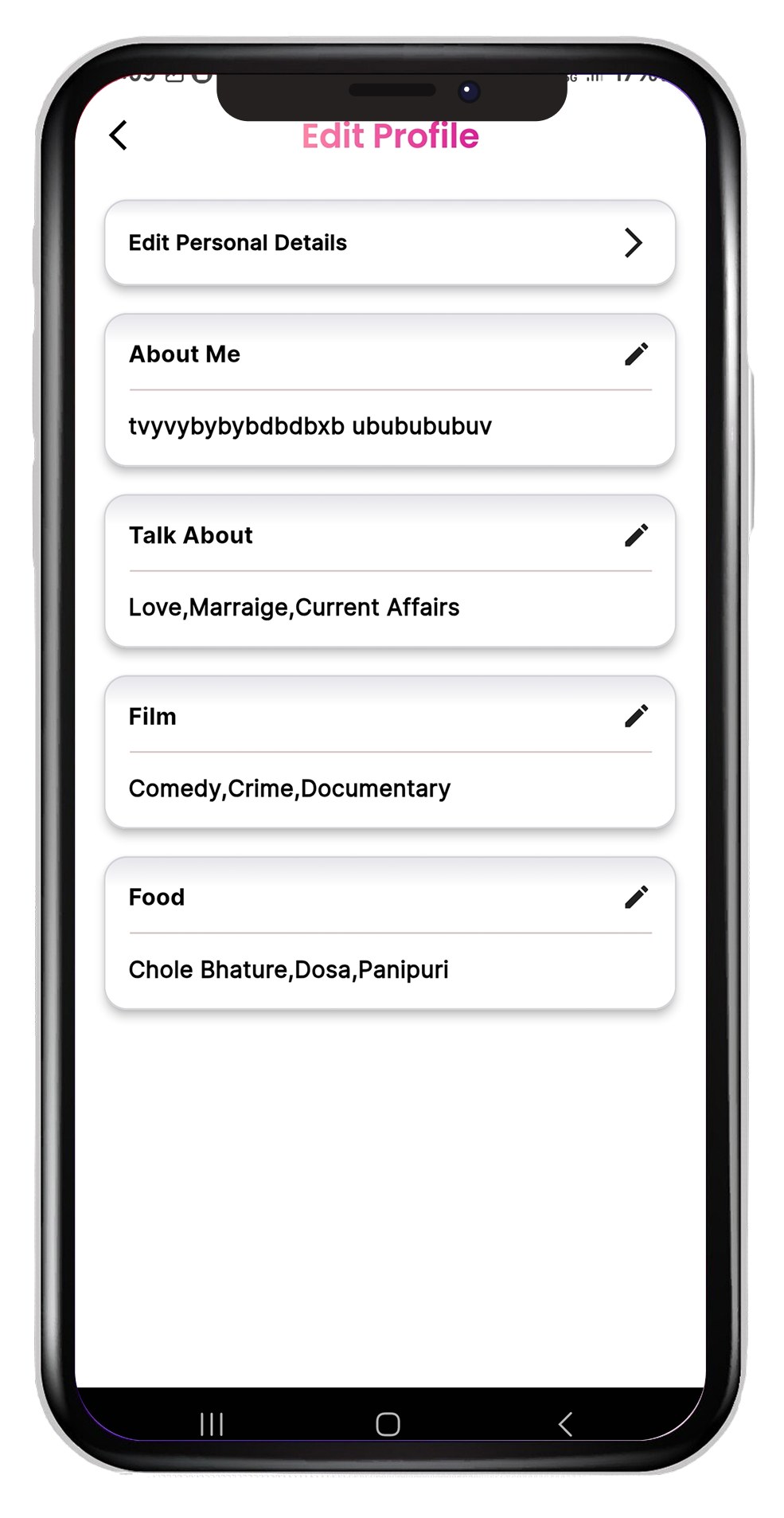Tap the system home button
The width and height of the screenshot is (784, 1518).
pyautogui.click(x=388, y=1424)
